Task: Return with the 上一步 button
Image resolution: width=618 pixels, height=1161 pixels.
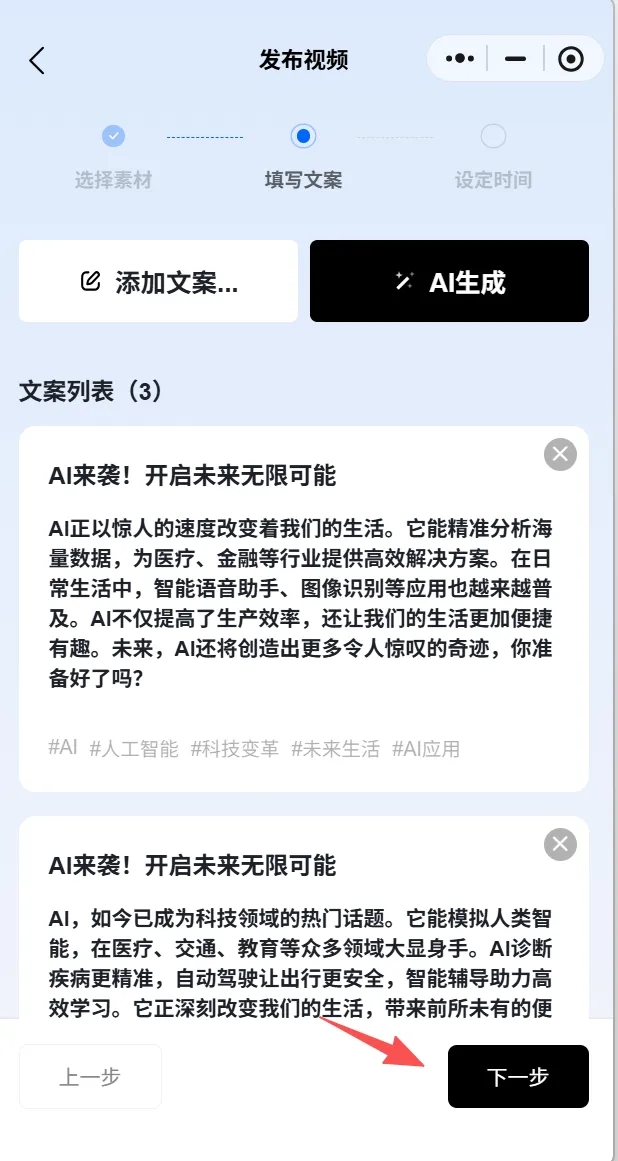Action: (x=90, y=1077)
